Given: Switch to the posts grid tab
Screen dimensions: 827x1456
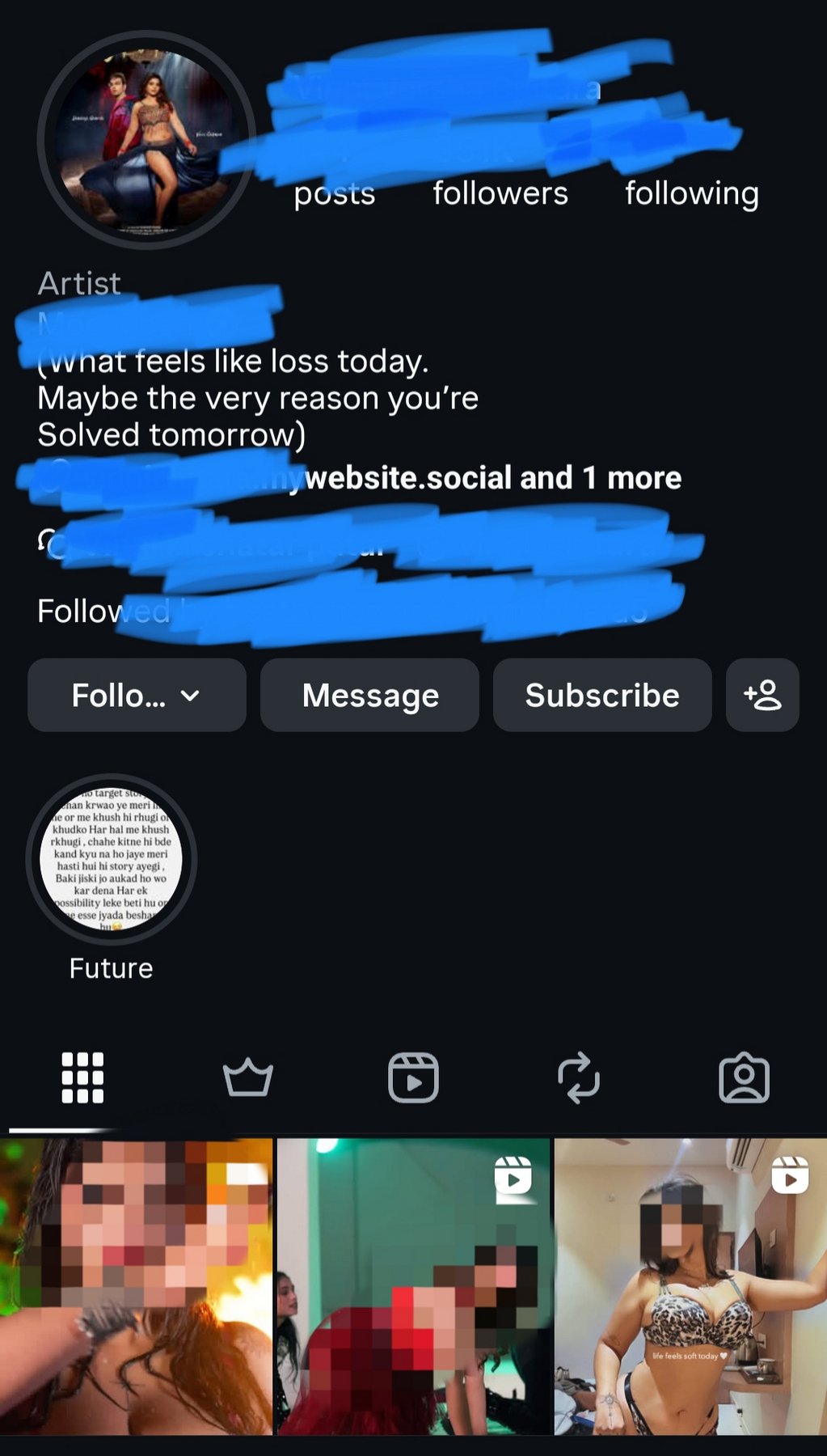Looking at the screenshot, I should point(82,1077).
